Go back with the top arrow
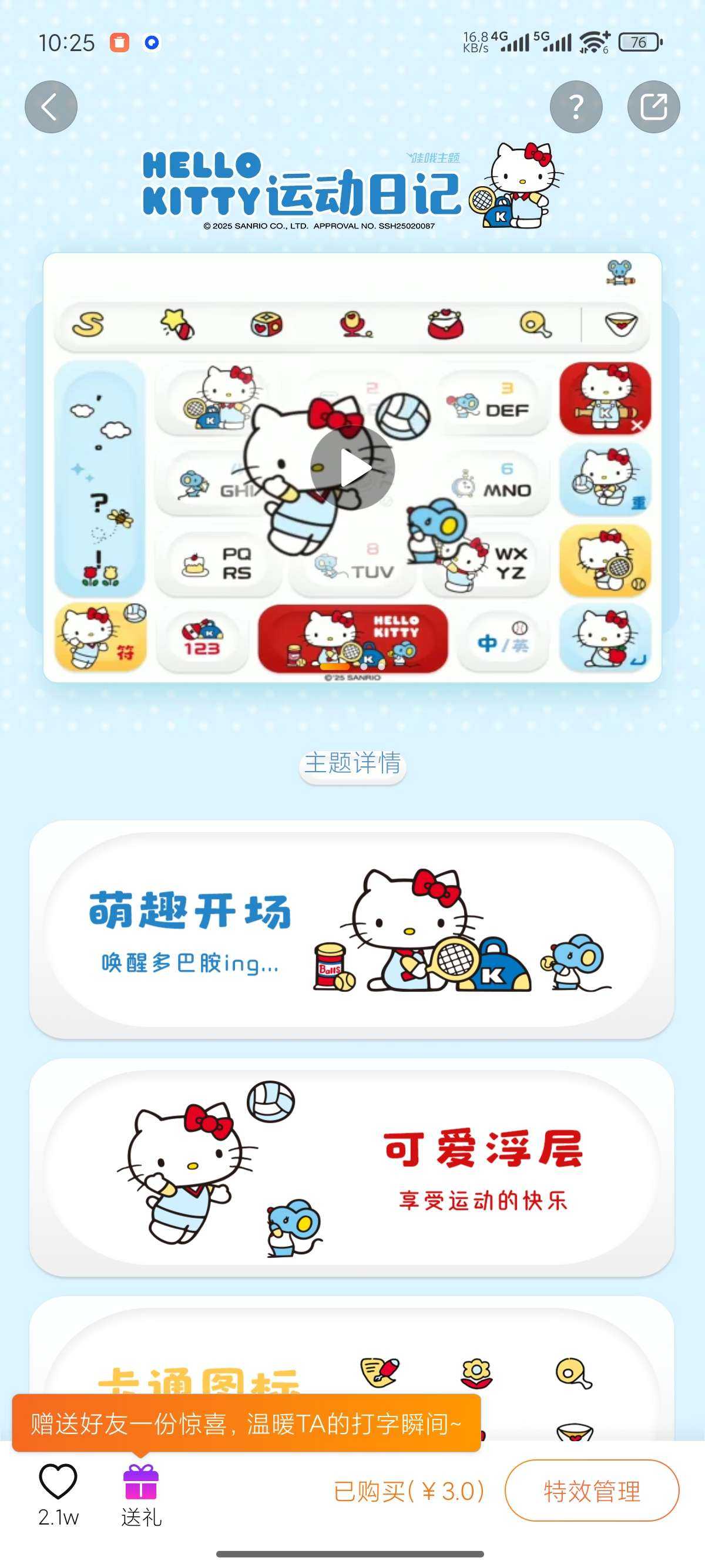The height and width of the screenshot is (1568, 705). [51, 107]
